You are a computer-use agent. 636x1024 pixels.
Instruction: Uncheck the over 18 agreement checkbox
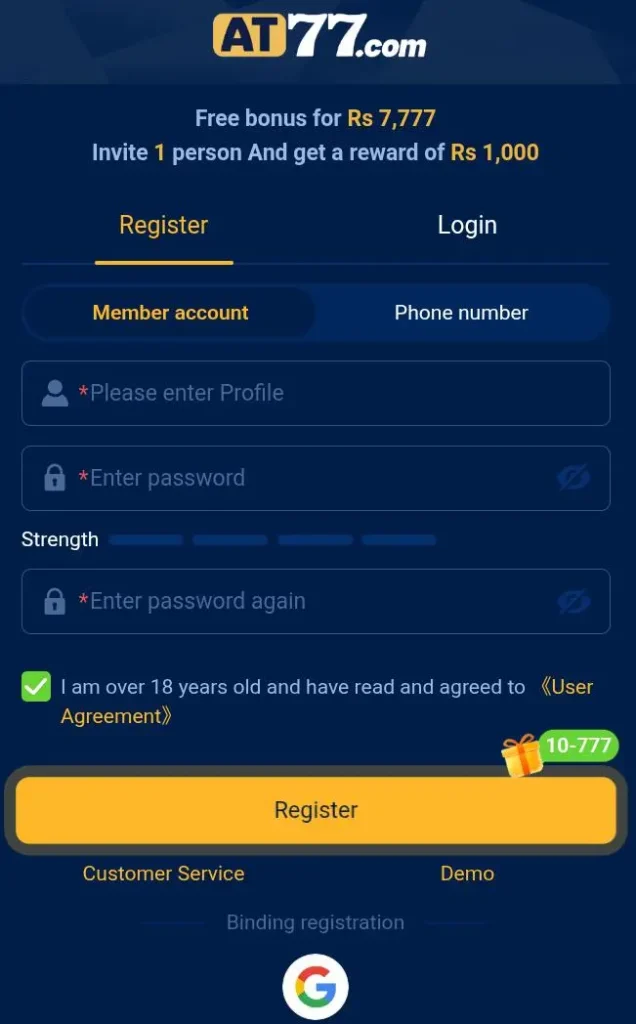pos(36,688)
